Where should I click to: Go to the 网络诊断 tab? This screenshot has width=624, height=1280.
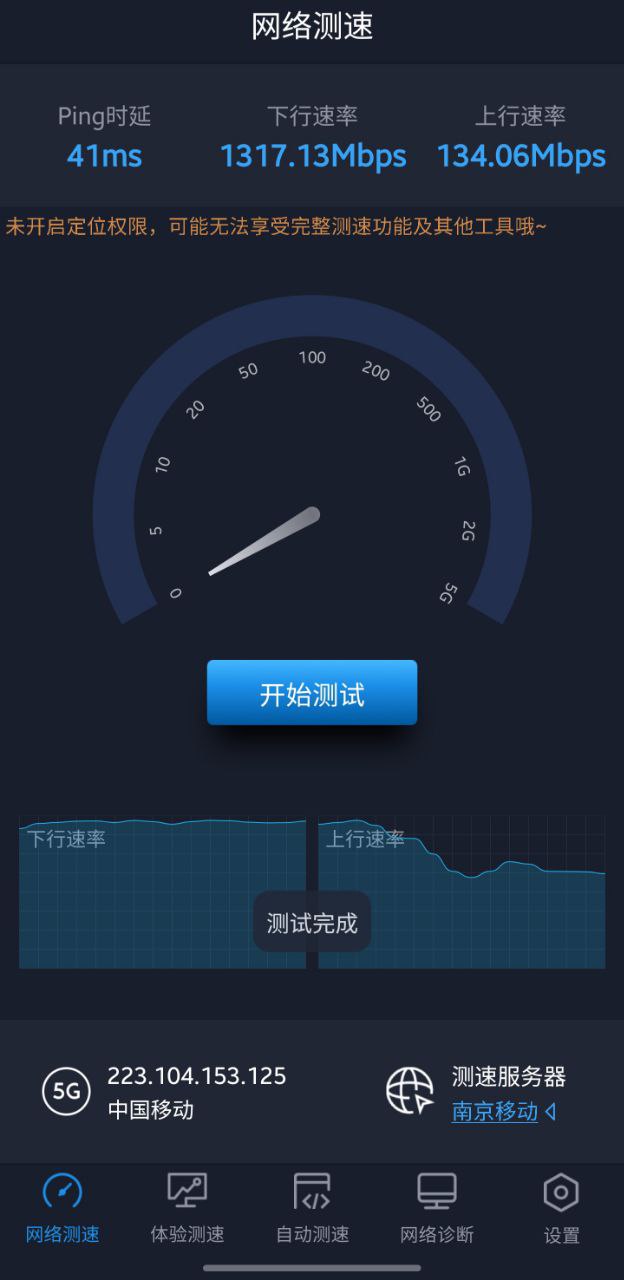(x=437, y=1208)
